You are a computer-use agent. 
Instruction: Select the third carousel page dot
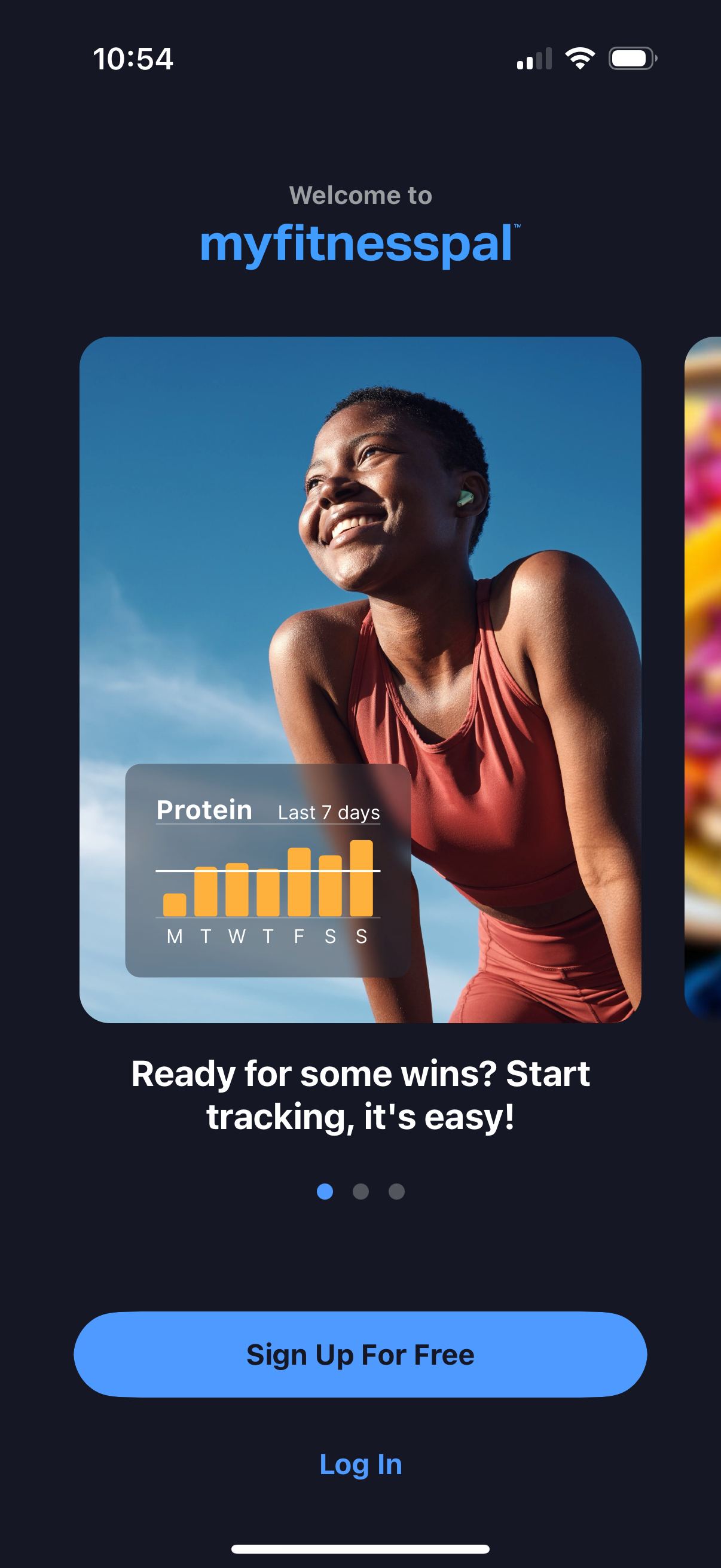[x=397, y=1191]
